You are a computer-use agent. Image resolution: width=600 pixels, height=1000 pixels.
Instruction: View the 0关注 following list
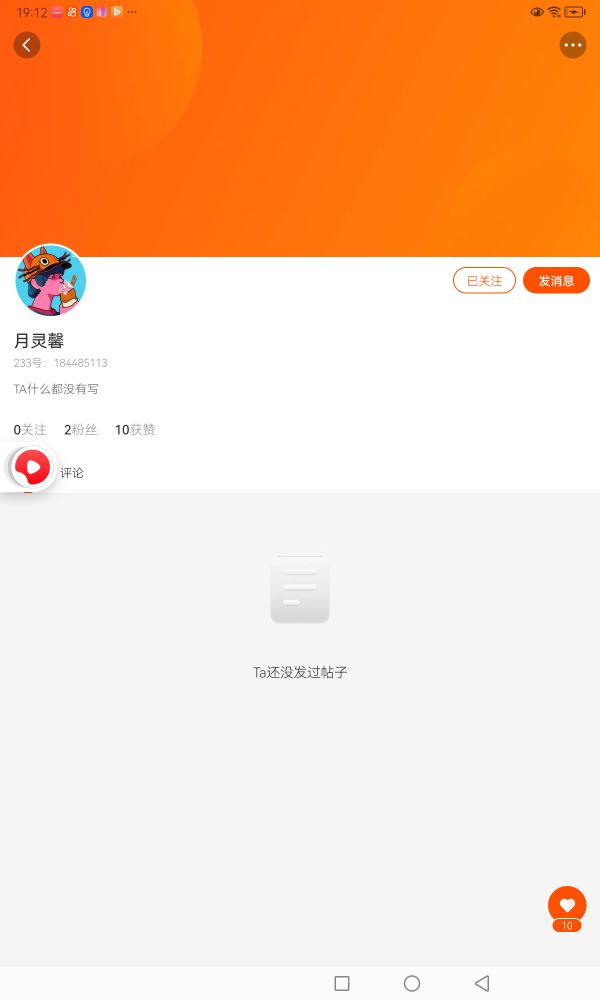pos(30,430)
